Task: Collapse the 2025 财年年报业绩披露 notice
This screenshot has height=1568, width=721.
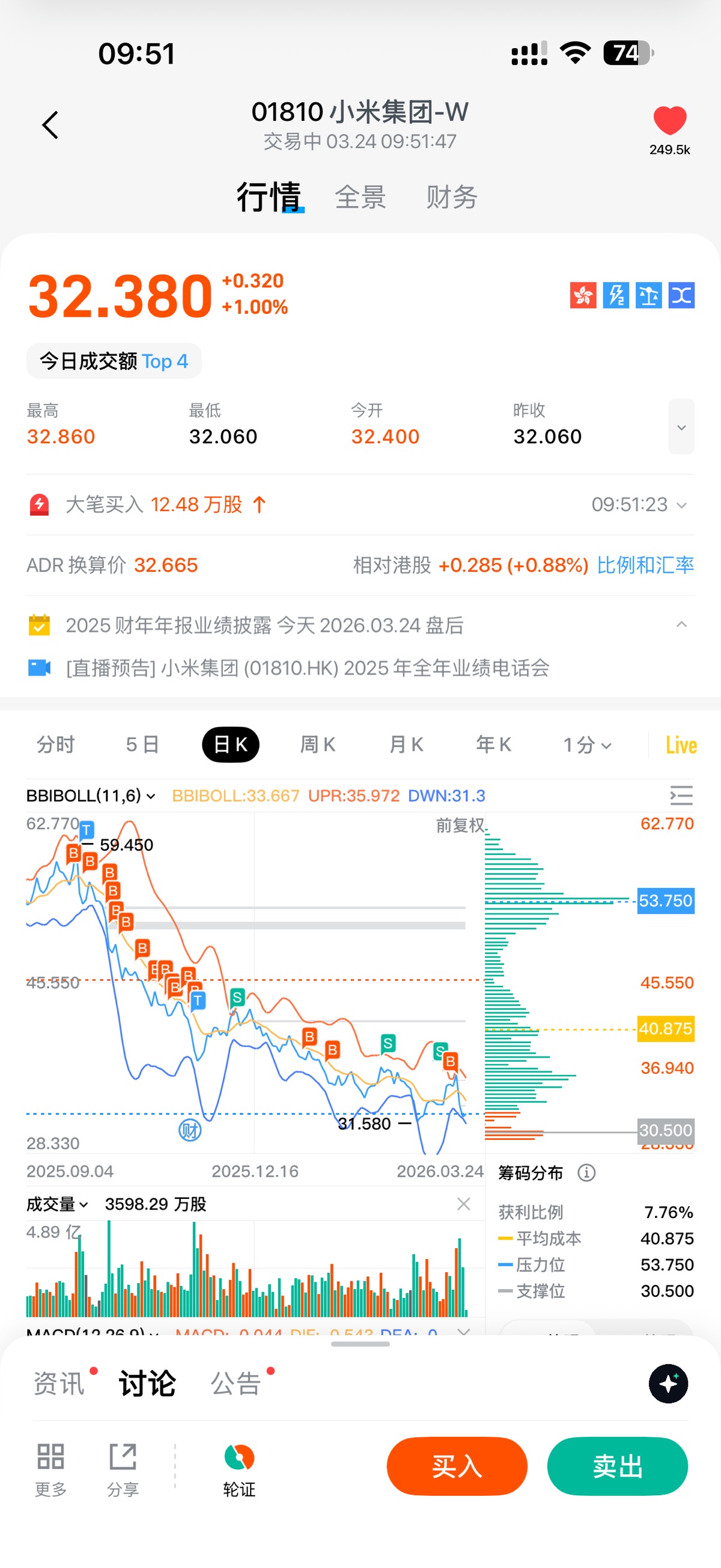Action: [681, 625]
